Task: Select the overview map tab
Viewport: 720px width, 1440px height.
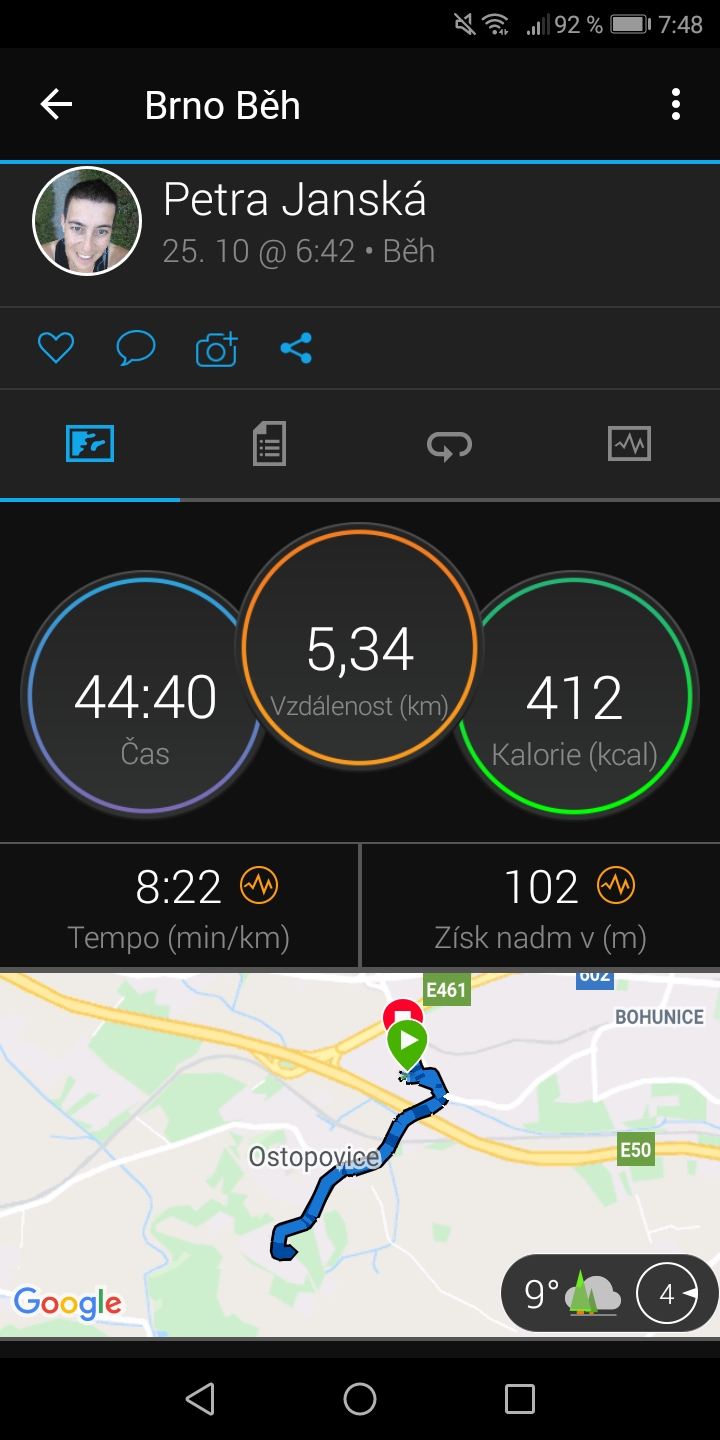Action: (90, 443)
